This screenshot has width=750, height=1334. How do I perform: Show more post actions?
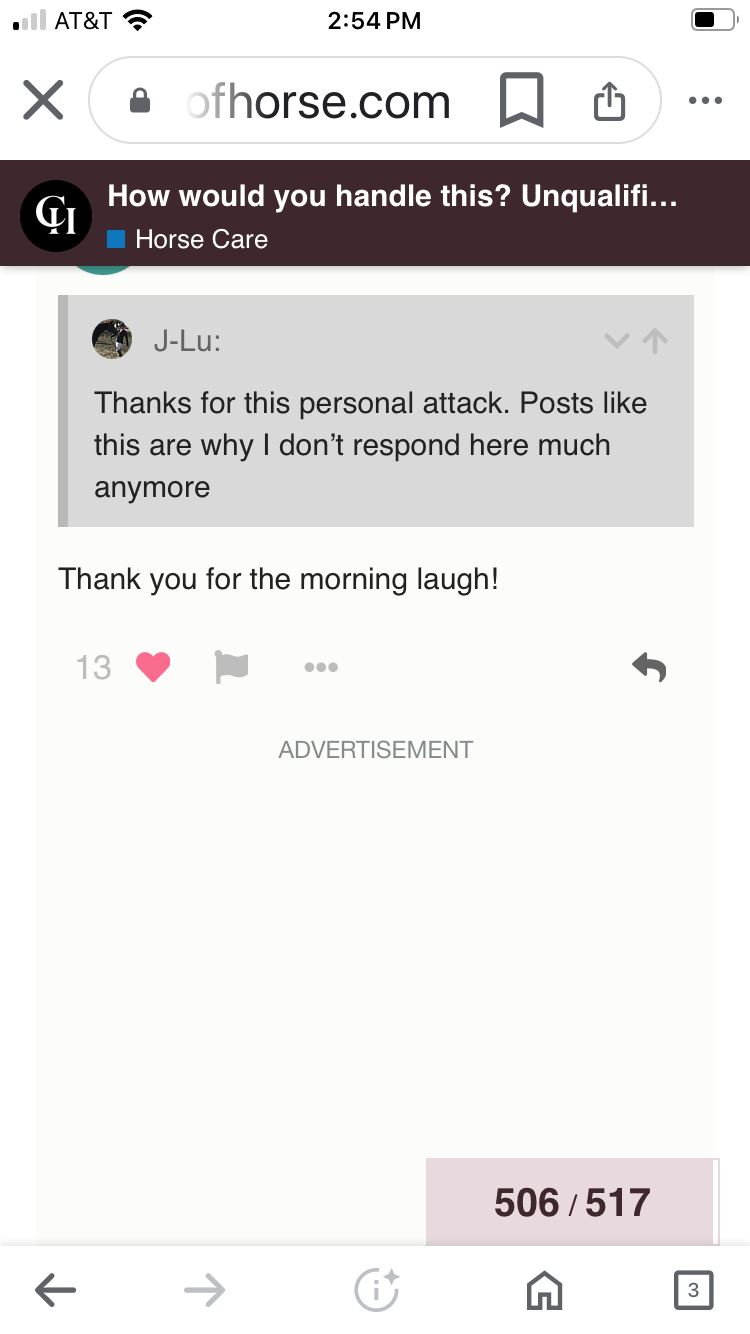(321, 667)
